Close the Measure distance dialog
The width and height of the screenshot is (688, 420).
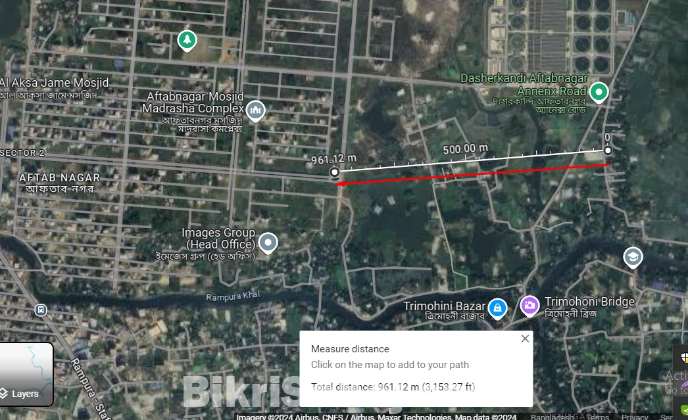(x=525, y=339)
